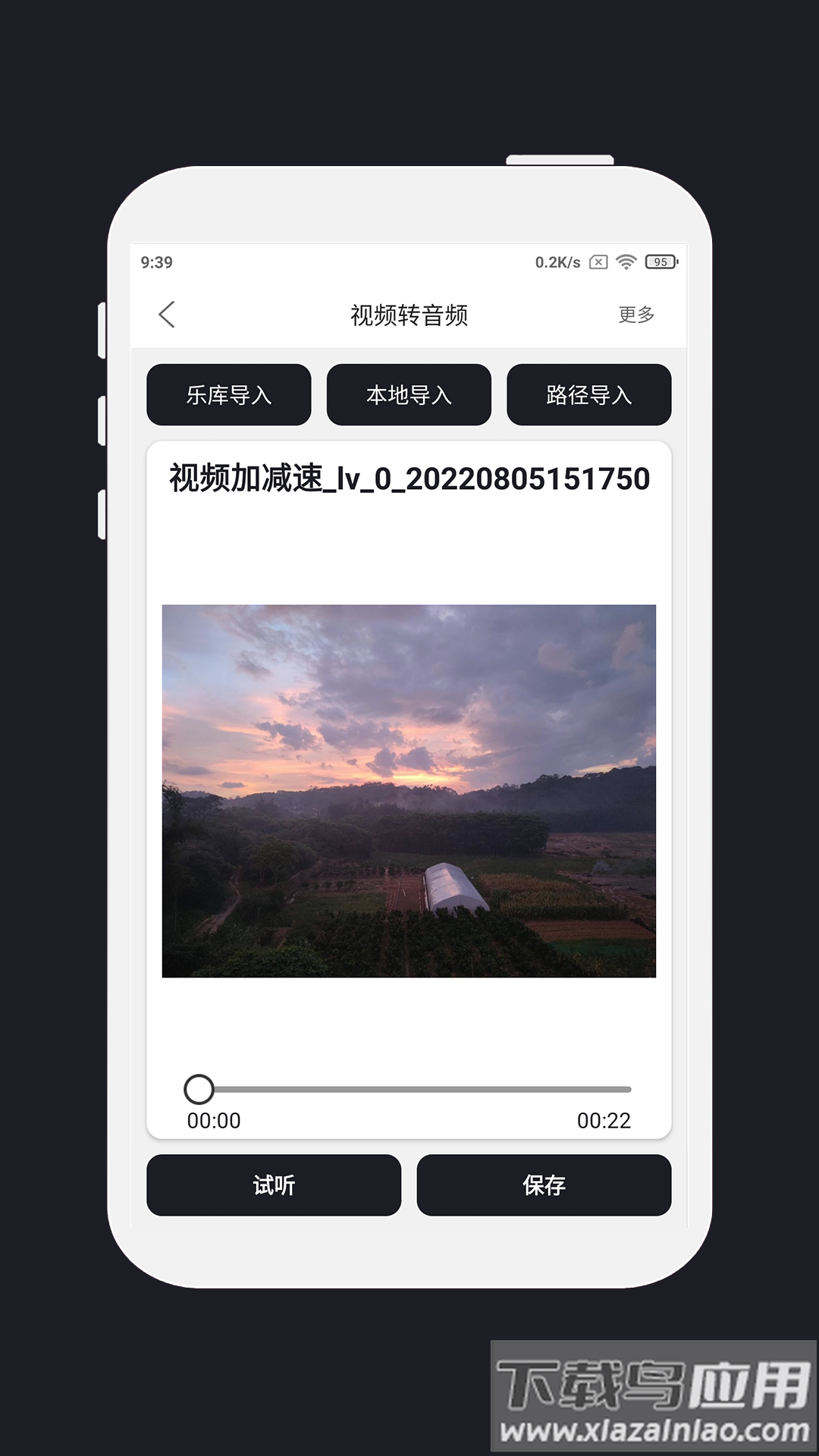
Task: Import a local file via 本地导入
Action: click(408, 394)
